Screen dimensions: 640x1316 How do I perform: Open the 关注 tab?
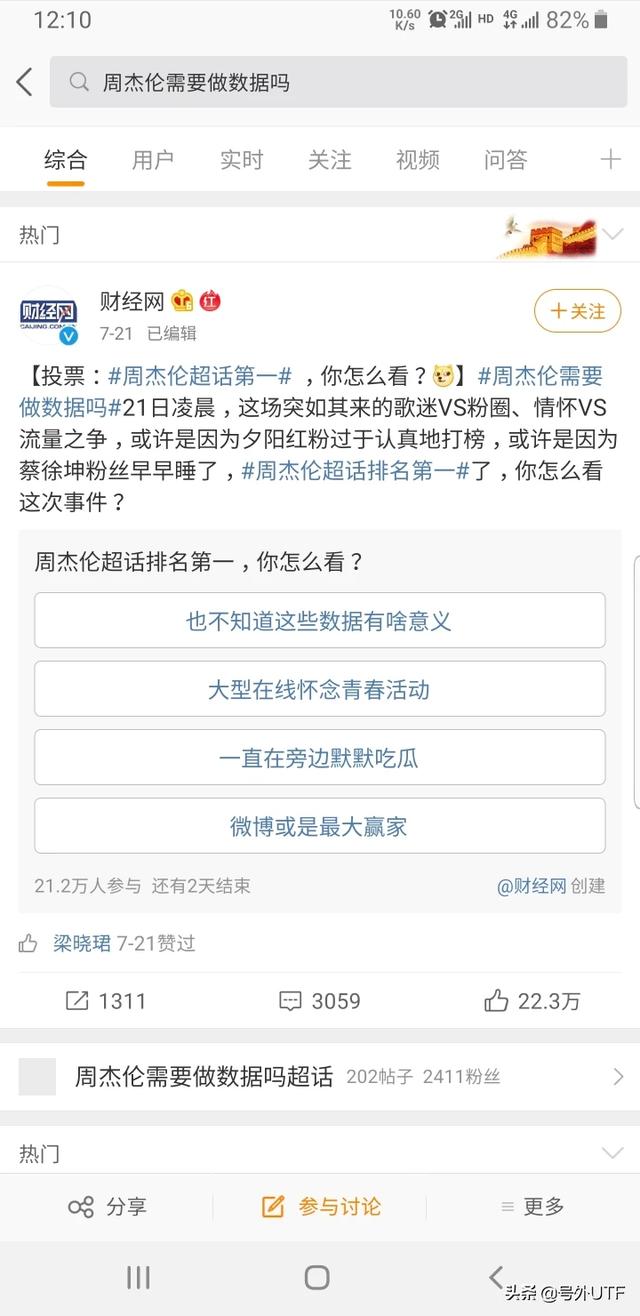(x=329, y=160)
